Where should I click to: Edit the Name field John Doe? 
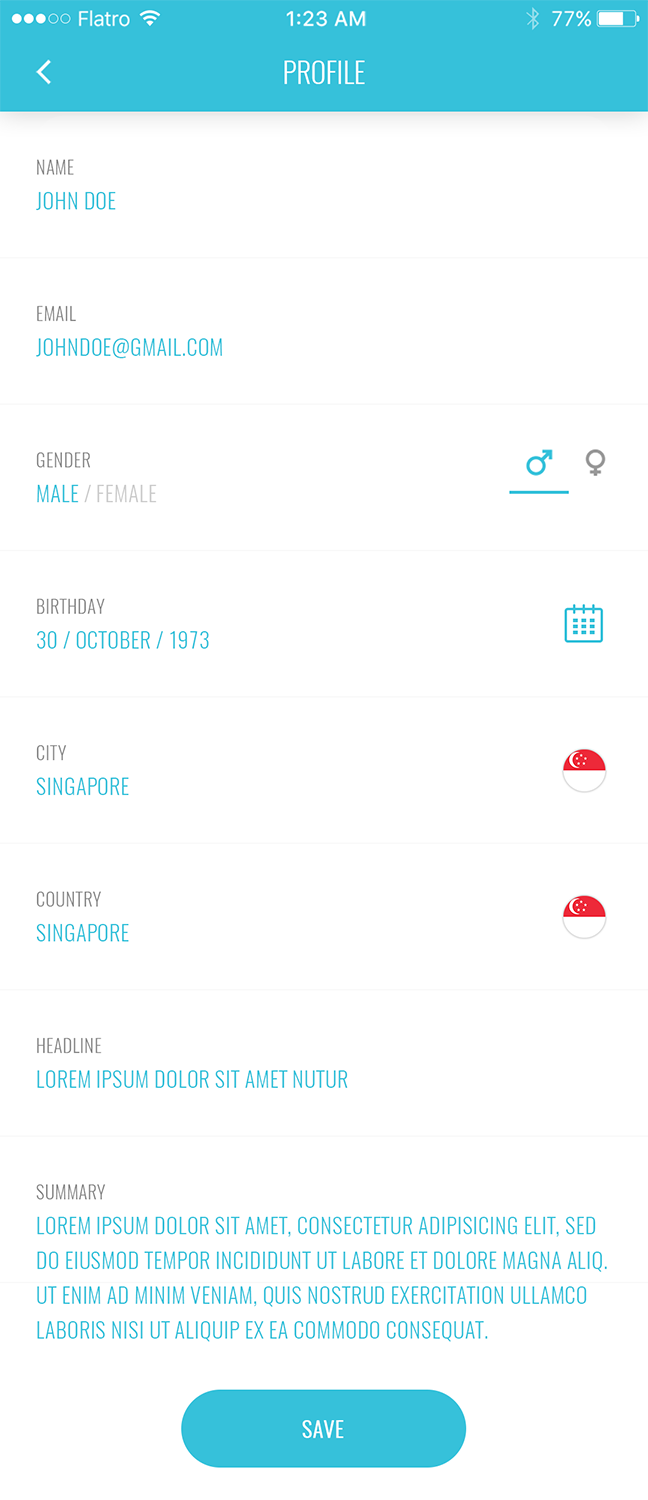point(76,201)
